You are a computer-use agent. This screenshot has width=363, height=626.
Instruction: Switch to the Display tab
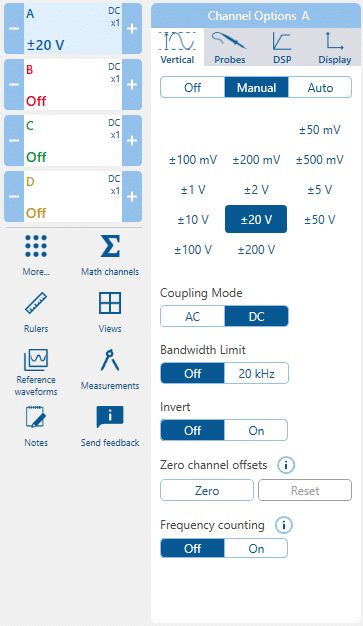(x=334, y=48)
